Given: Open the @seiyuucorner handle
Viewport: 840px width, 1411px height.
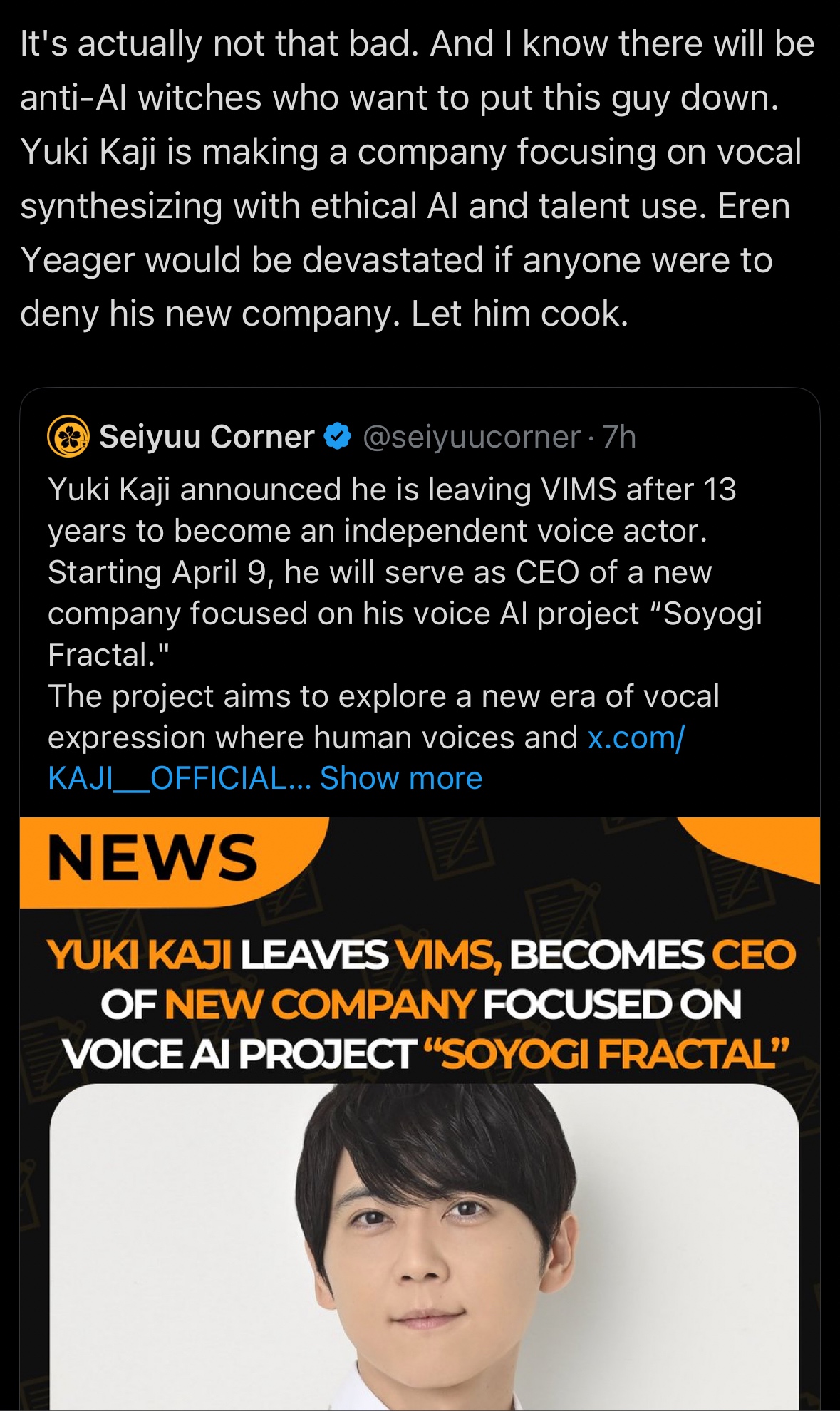Looking at the screenshot, I should 471,437.
